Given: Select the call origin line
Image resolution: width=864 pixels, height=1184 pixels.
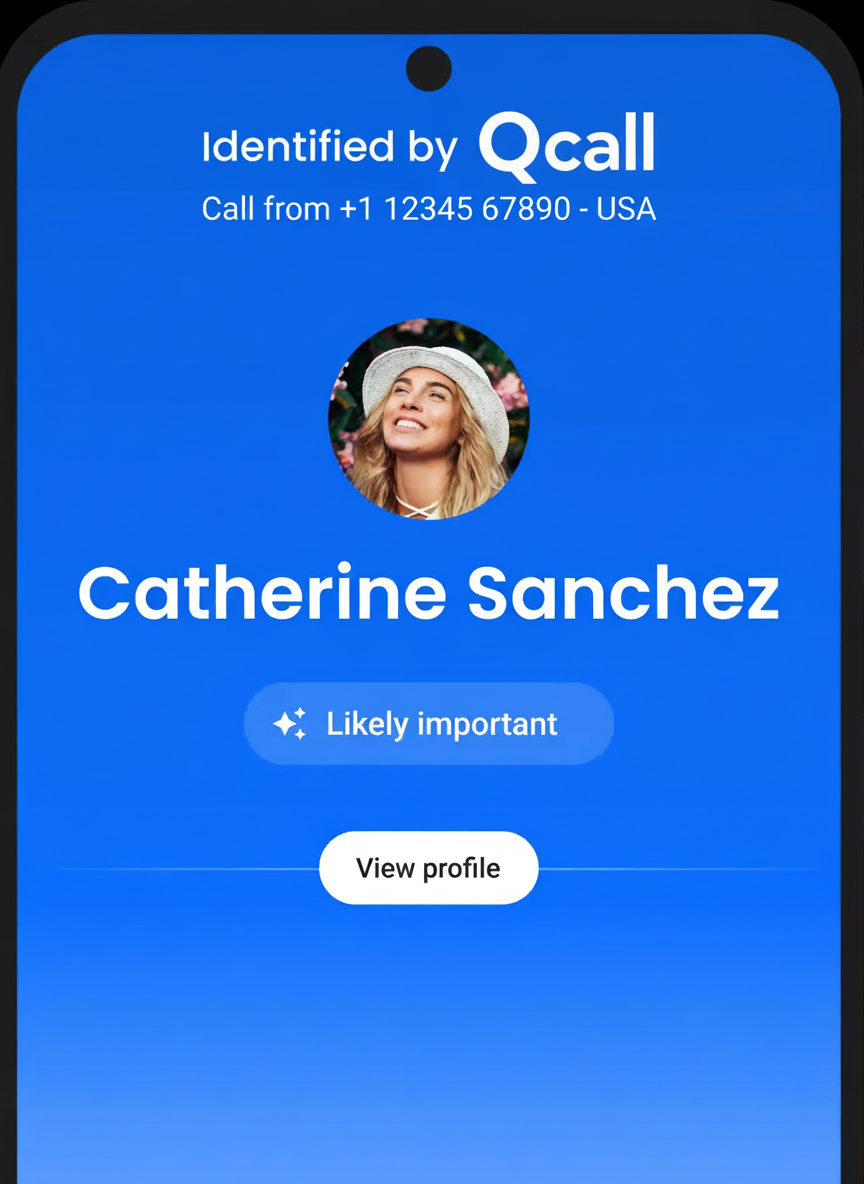Looking at the screenshot, I should pos(428,208).
